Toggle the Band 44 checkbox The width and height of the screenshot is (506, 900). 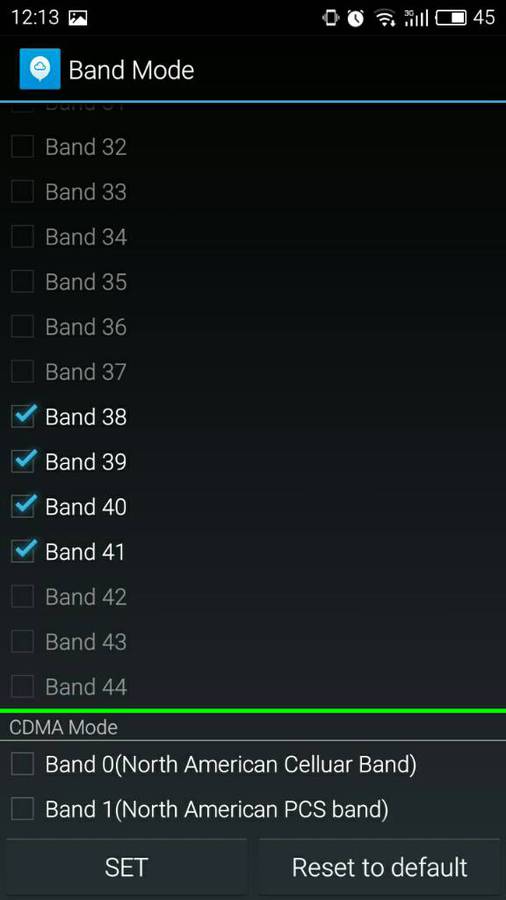click(x=23, y=686)
